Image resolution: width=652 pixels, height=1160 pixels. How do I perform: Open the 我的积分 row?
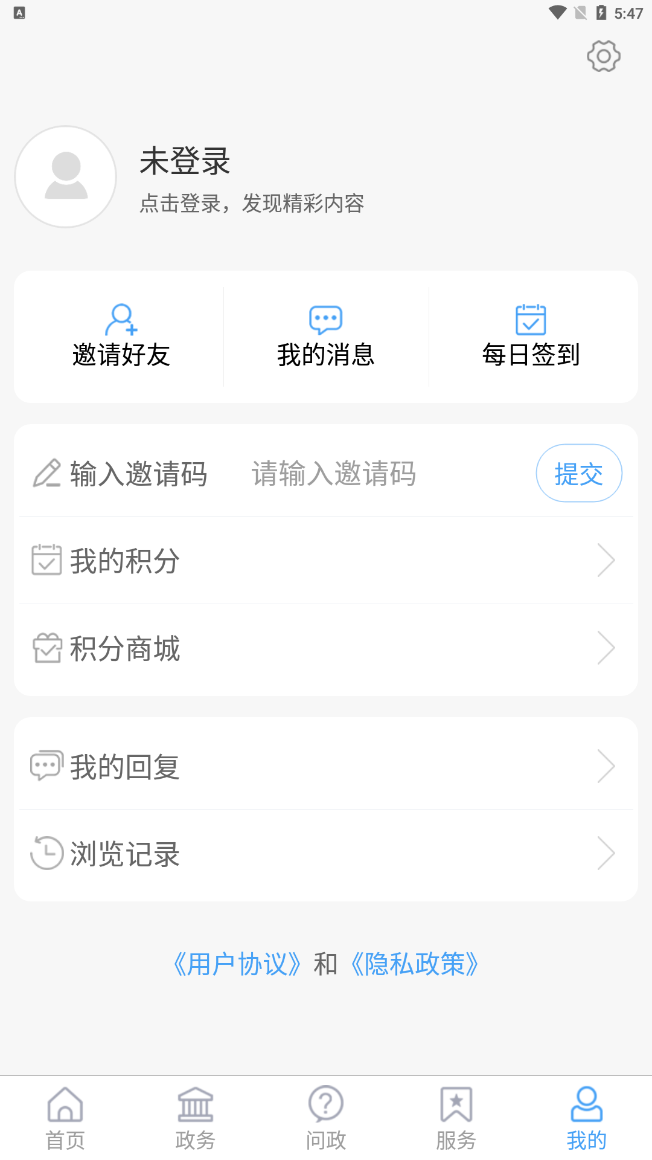point(326,561)
